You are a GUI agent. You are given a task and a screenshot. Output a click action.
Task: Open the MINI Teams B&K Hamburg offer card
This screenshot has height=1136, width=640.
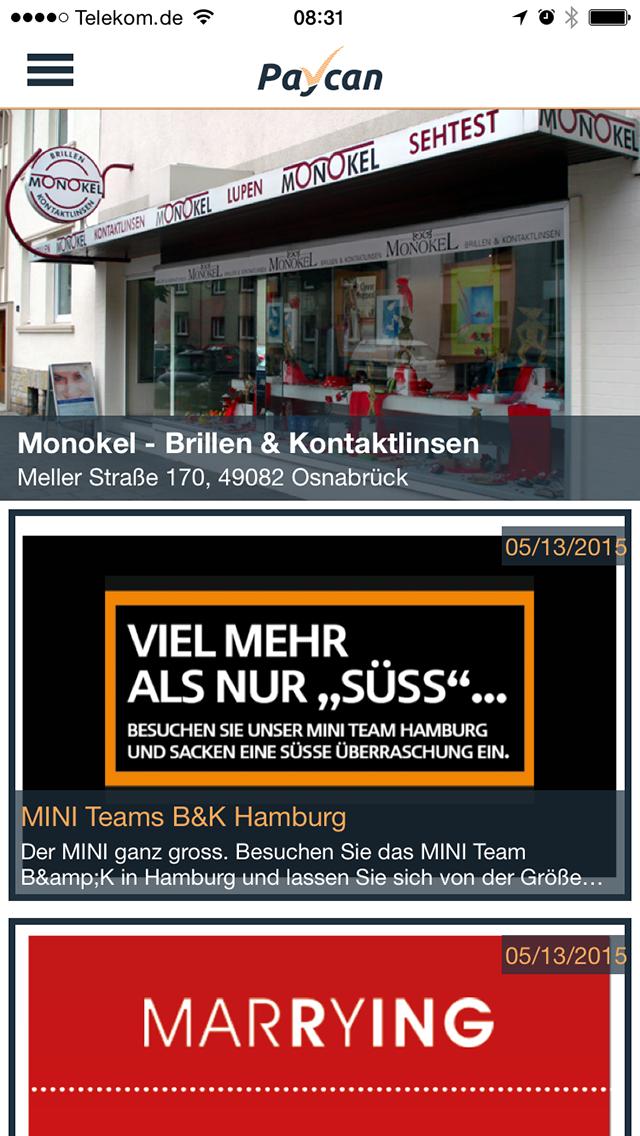[x=320, y=705]
